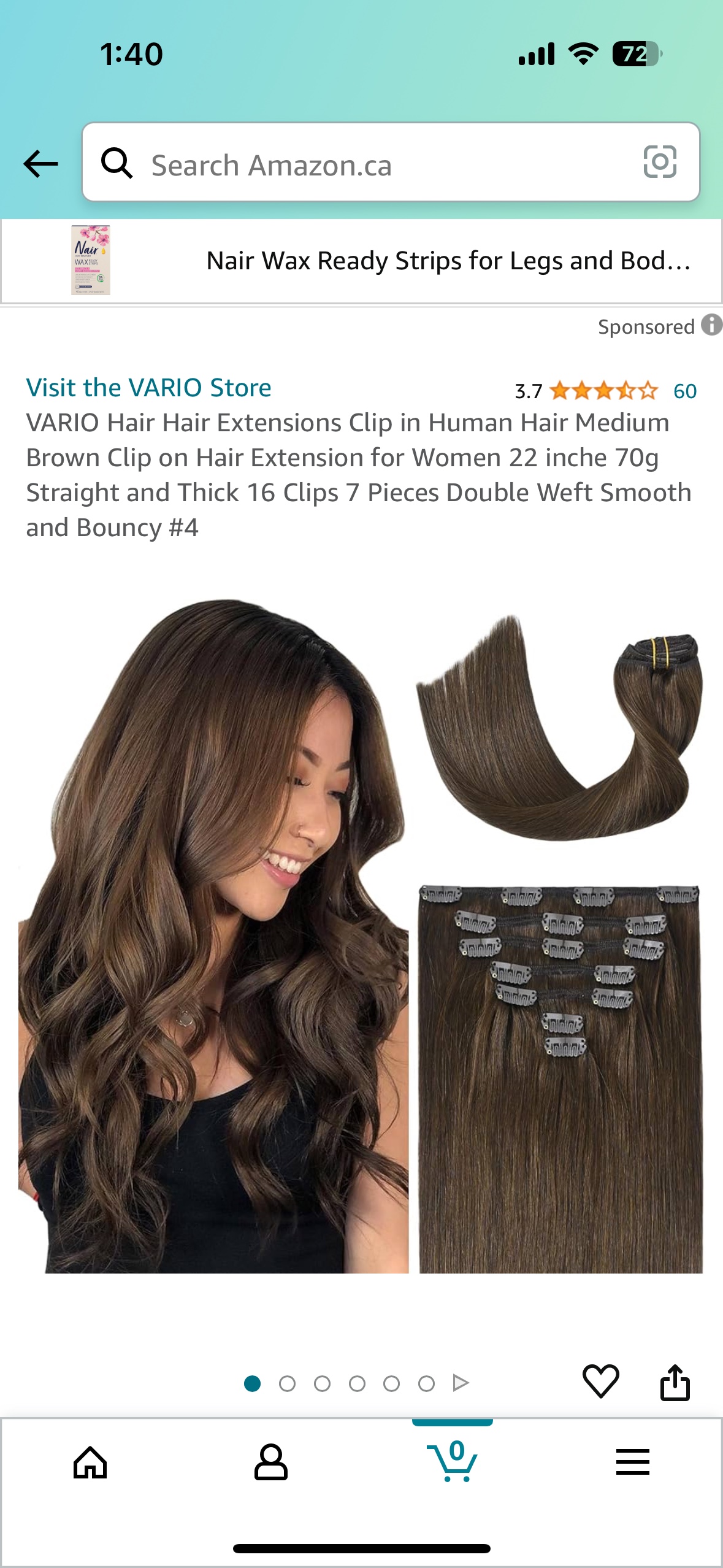Visit the VARIO Store link
This screenshot has width=723, height=1568.
pyautogui.click(x=148, y=388)
